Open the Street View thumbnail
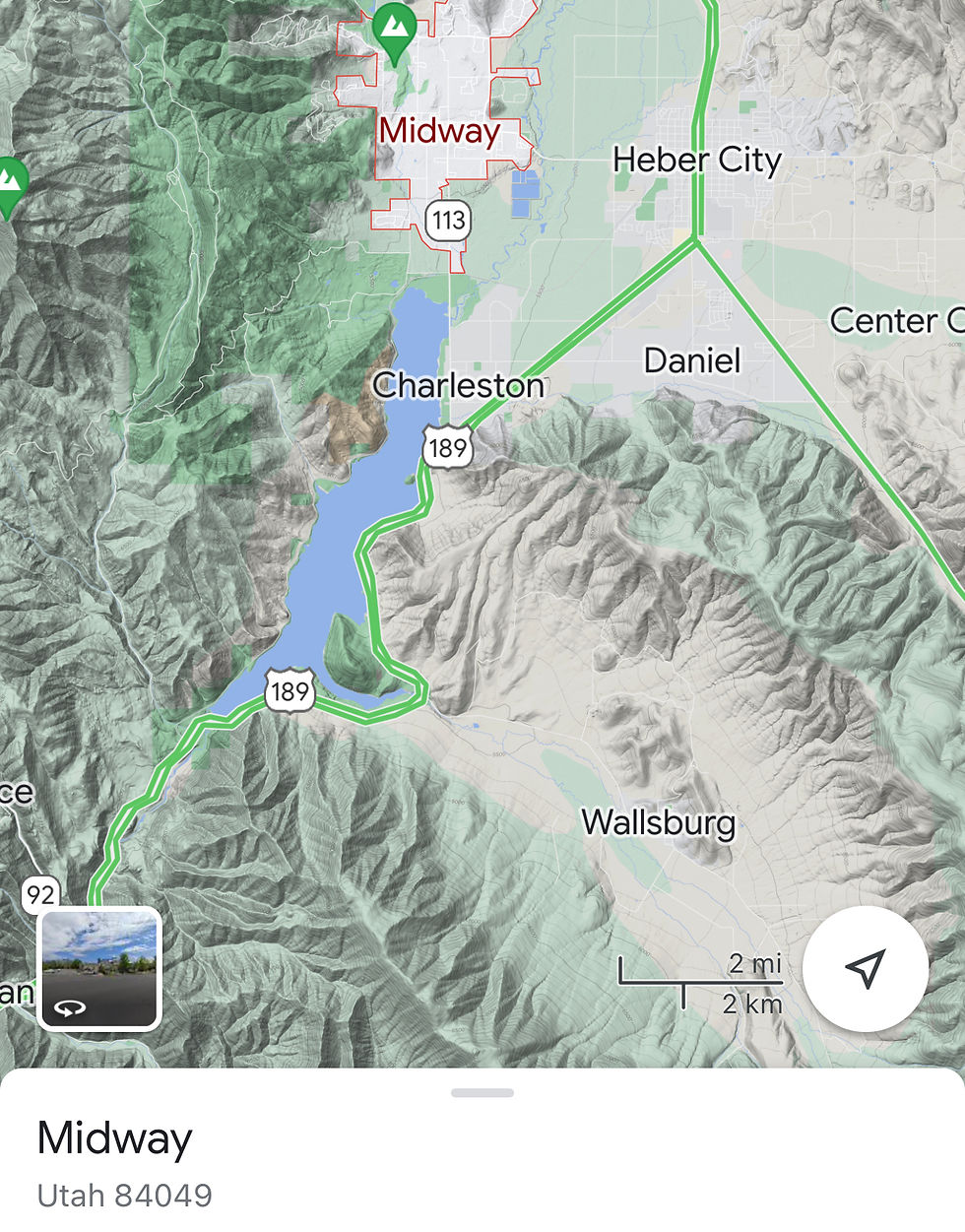 coord(99,969)
